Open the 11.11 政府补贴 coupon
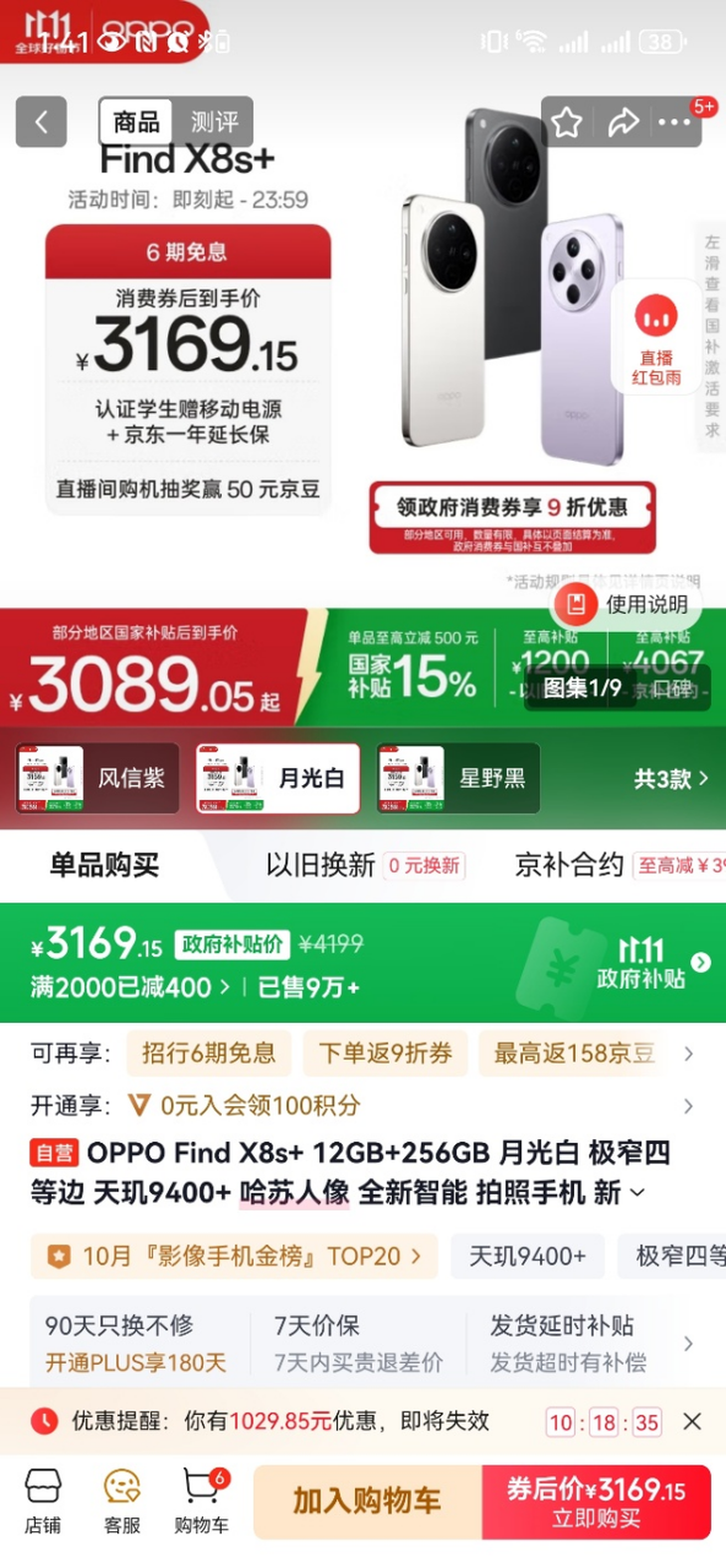Viewport: 726px width, 1568px height. 640,963
